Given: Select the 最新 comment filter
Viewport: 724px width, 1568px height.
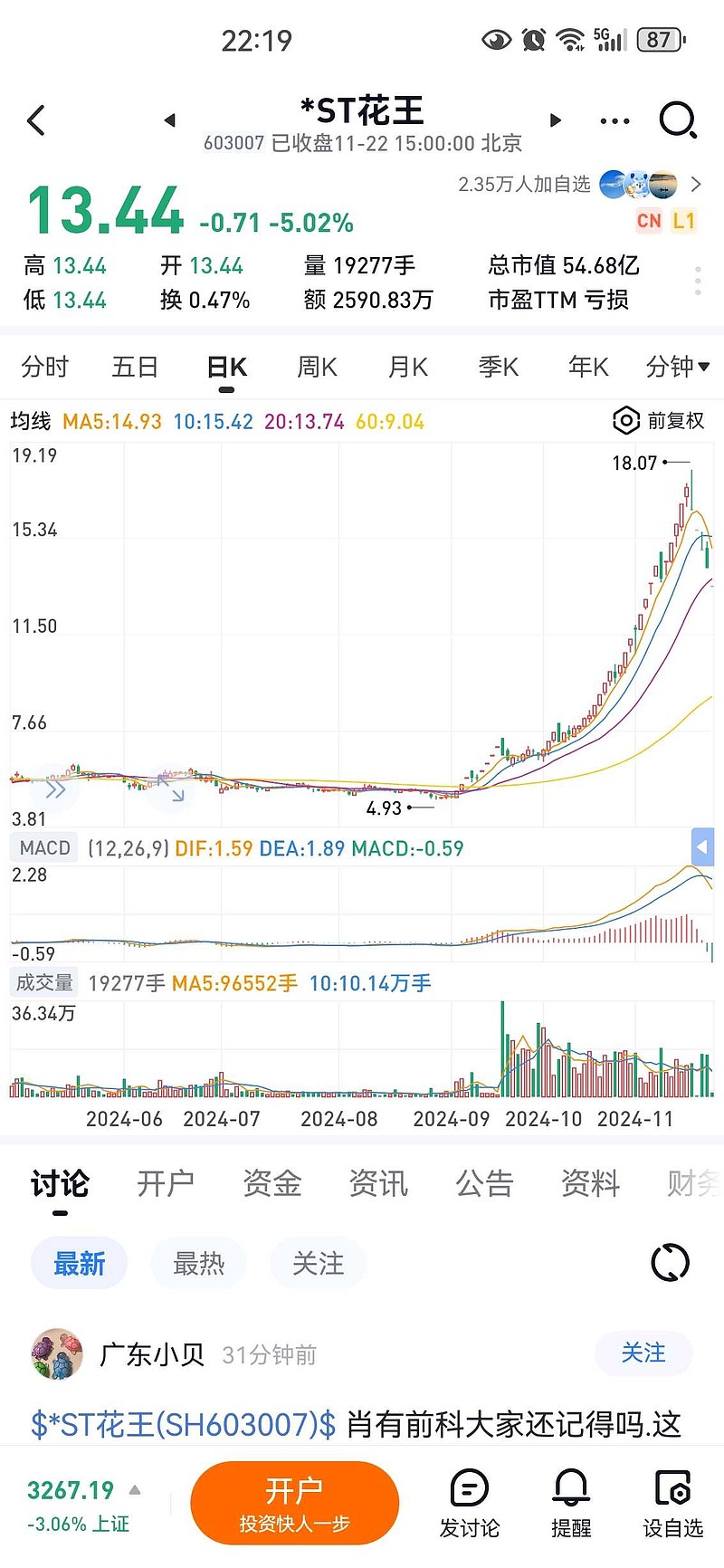Looking at the screenshot, I should [x=79, y=1263].
